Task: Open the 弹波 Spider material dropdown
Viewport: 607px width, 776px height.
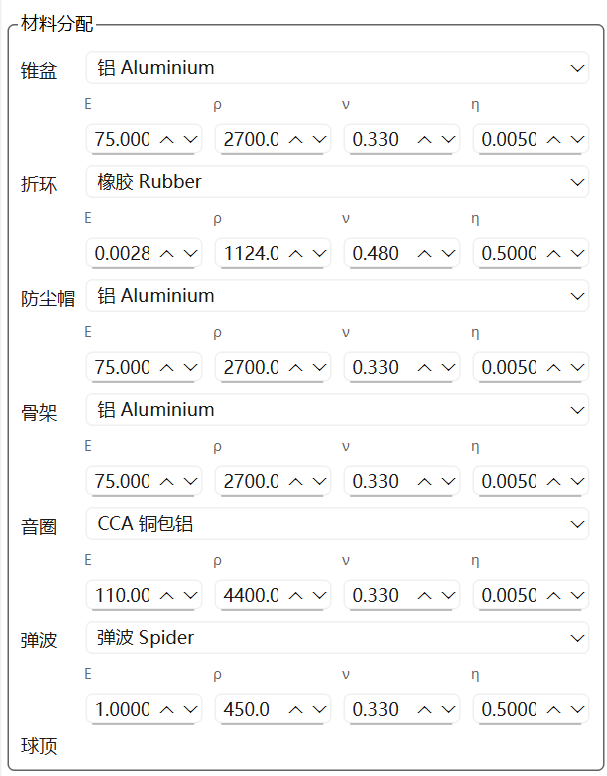Action: (337, 637)
